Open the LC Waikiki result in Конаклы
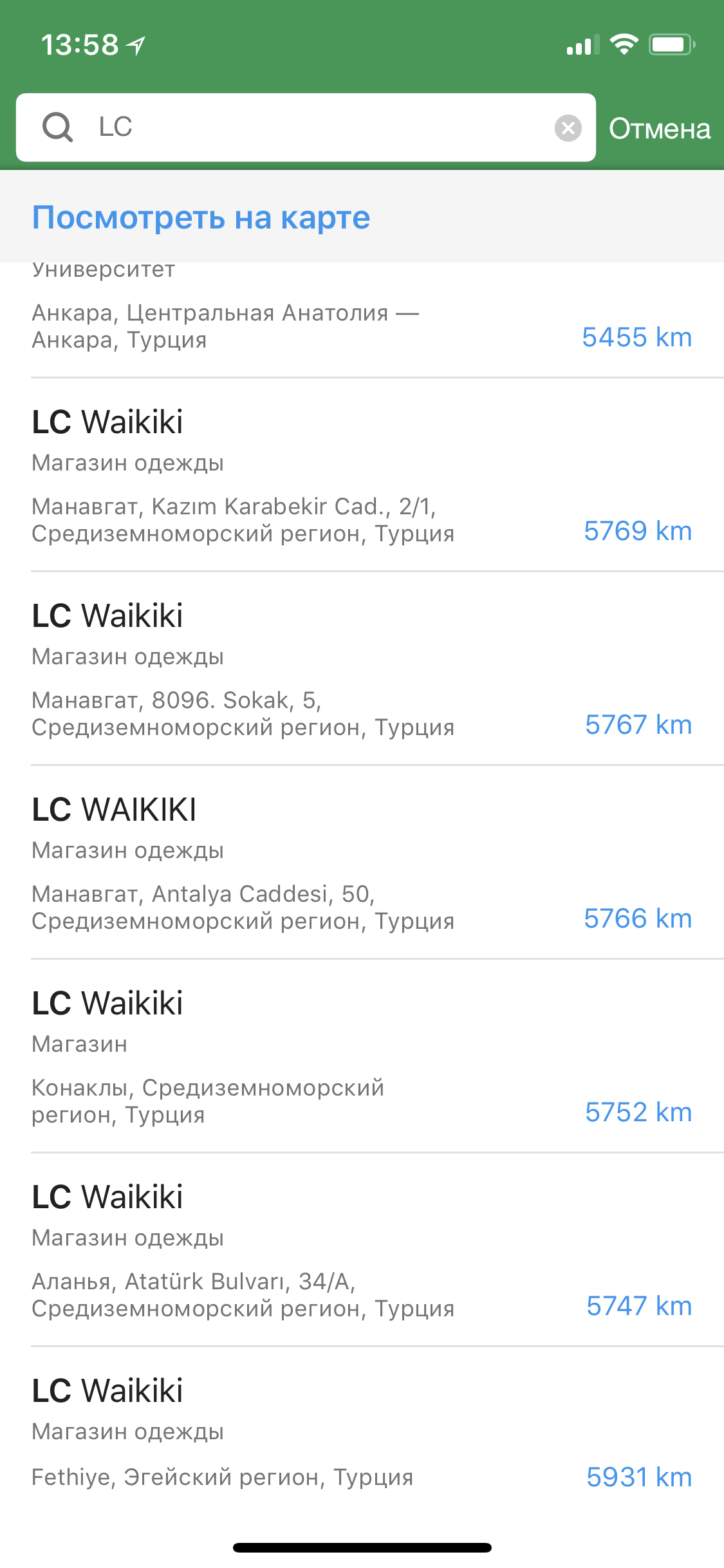This screenshot has width=724, height=1568. [x=360, y=1057]
